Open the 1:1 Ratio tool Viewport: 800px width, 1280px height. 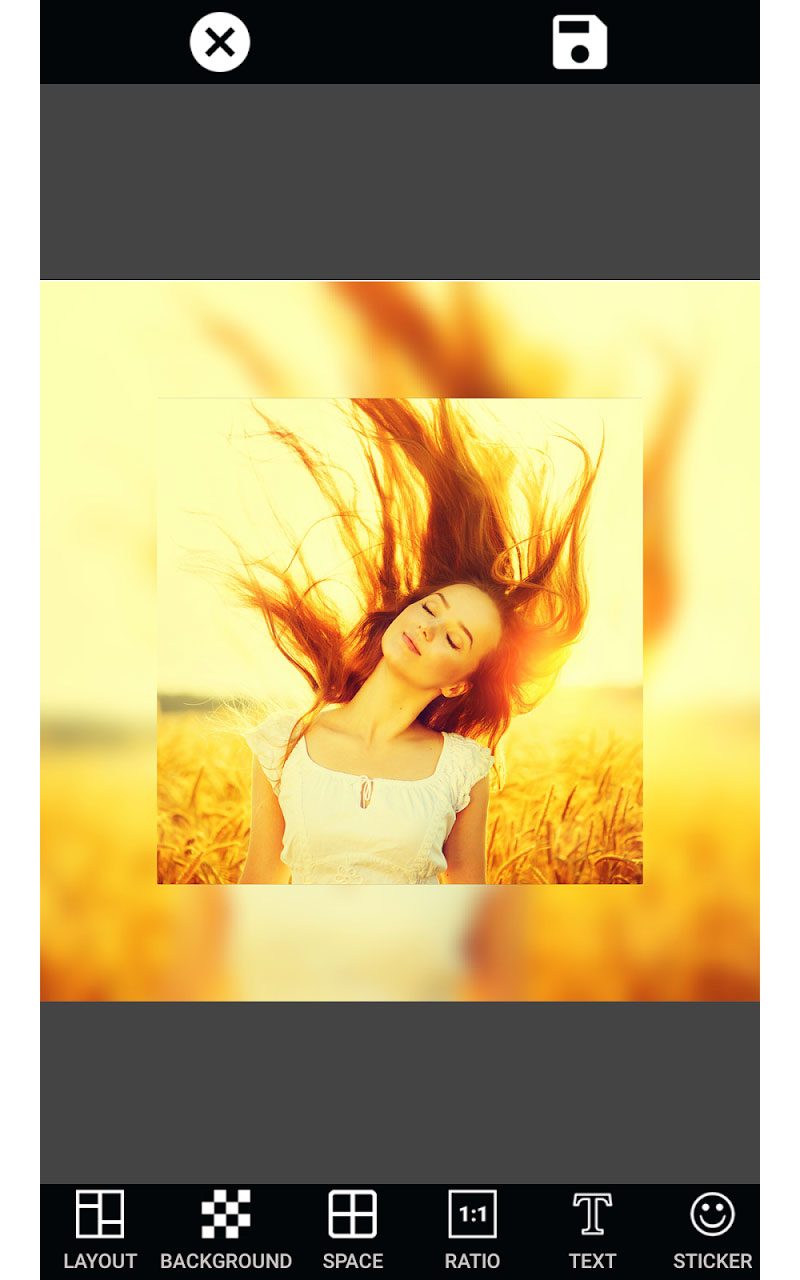click(475, 1216)
